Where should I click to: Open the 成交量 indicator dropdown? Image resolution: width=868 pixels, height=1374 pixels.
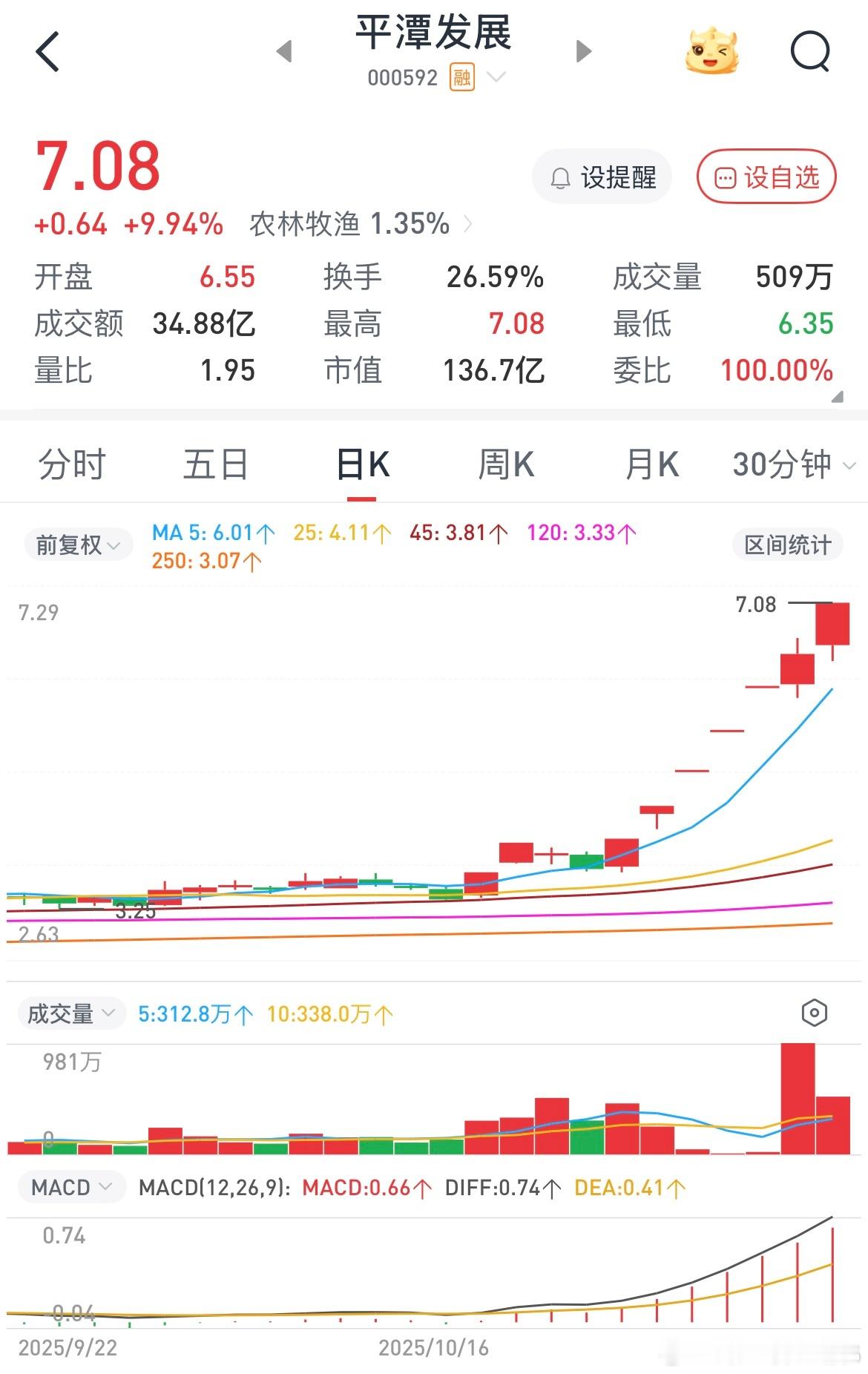coord(71,1011)
